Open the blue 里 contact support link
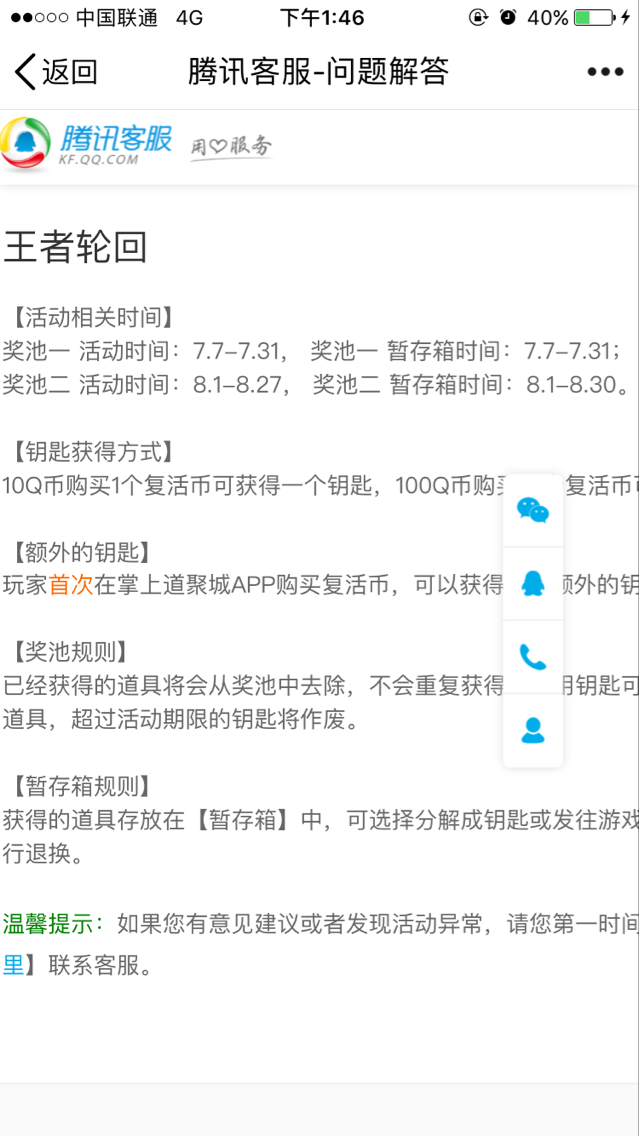639x1136 pixels. [13, 966]
